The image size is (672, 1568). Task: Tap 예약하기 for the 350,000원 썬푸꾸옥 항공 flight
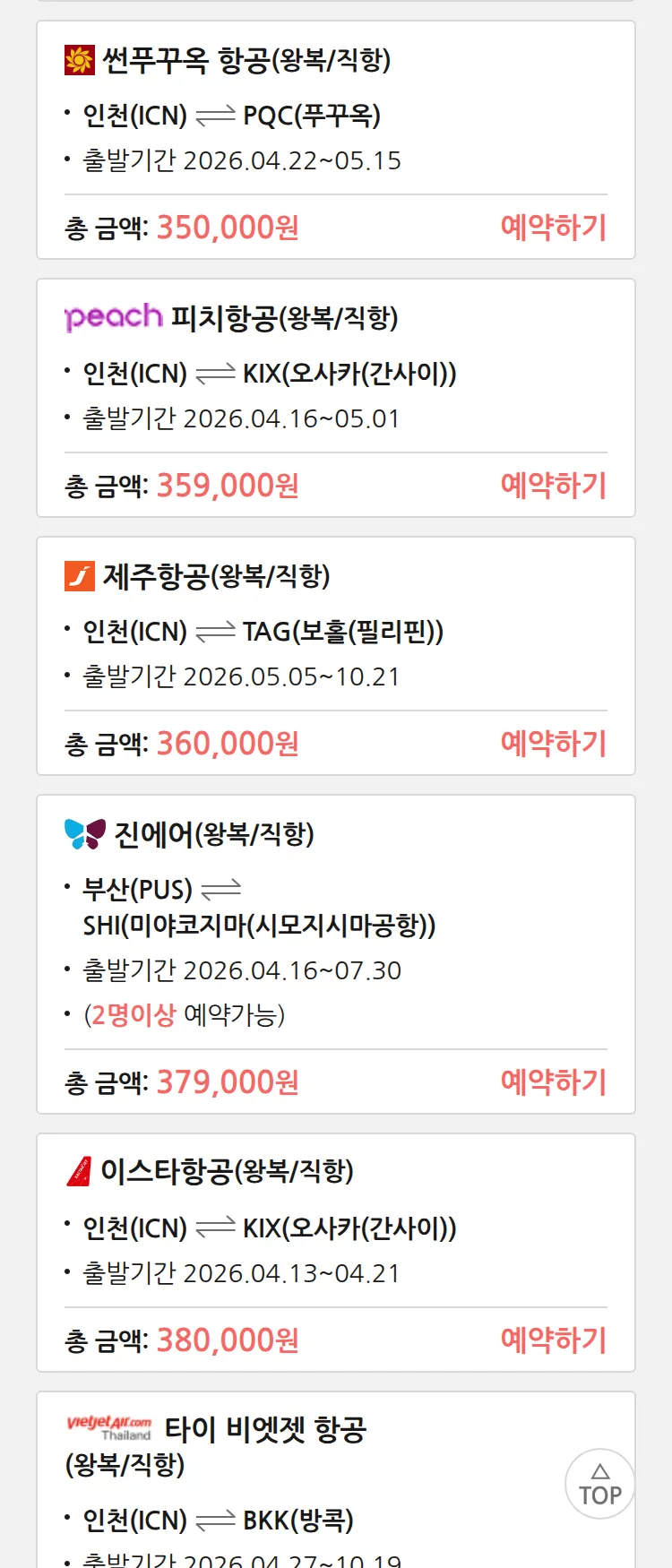pos(553,228)
